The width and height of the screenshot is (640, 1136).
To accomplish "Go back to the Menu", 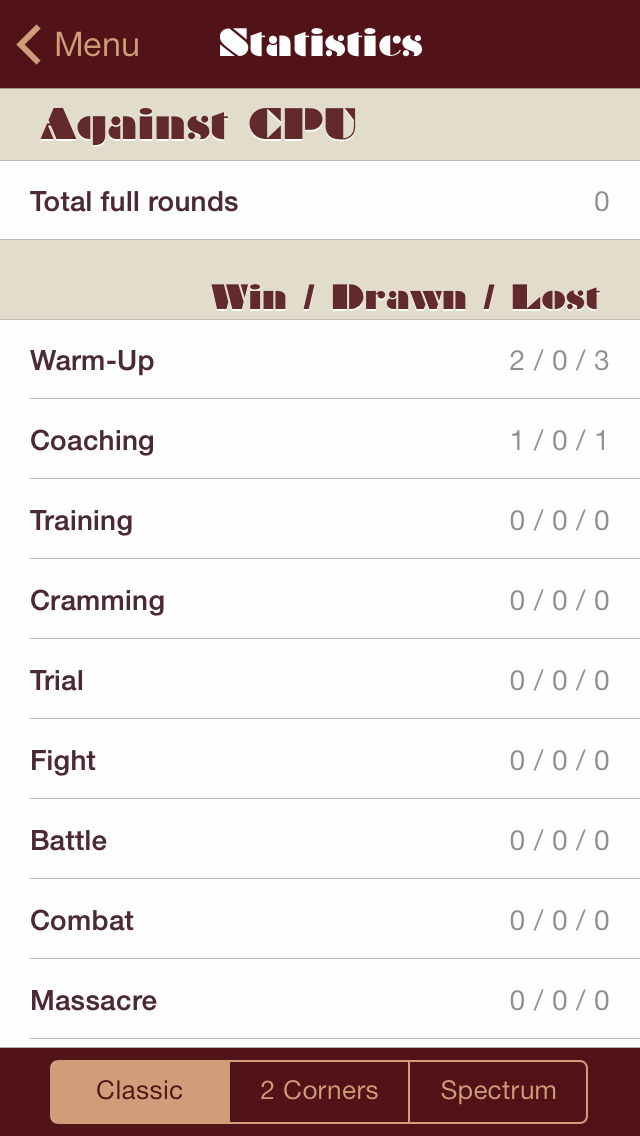I will [x=78, y=45].
